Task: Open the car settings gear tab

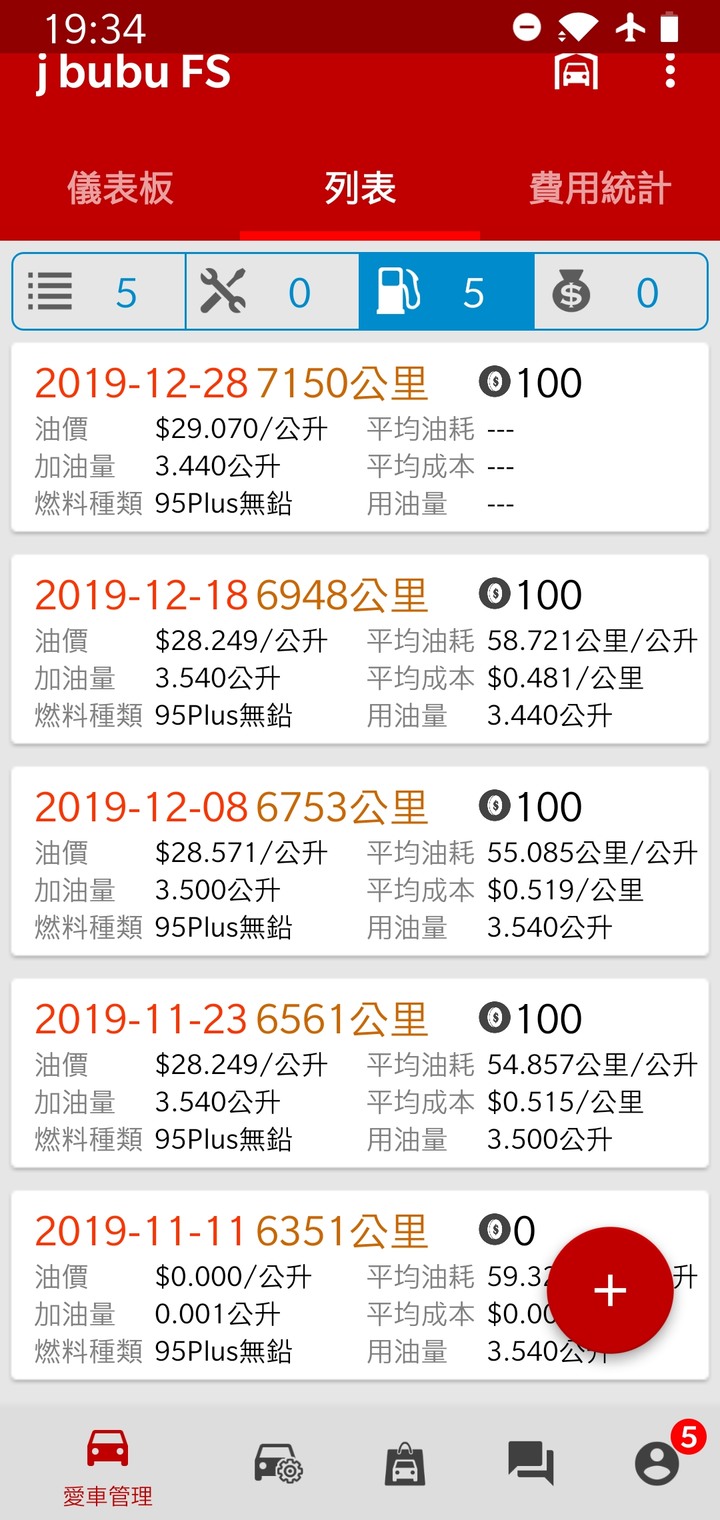Action: [278, 1464]
